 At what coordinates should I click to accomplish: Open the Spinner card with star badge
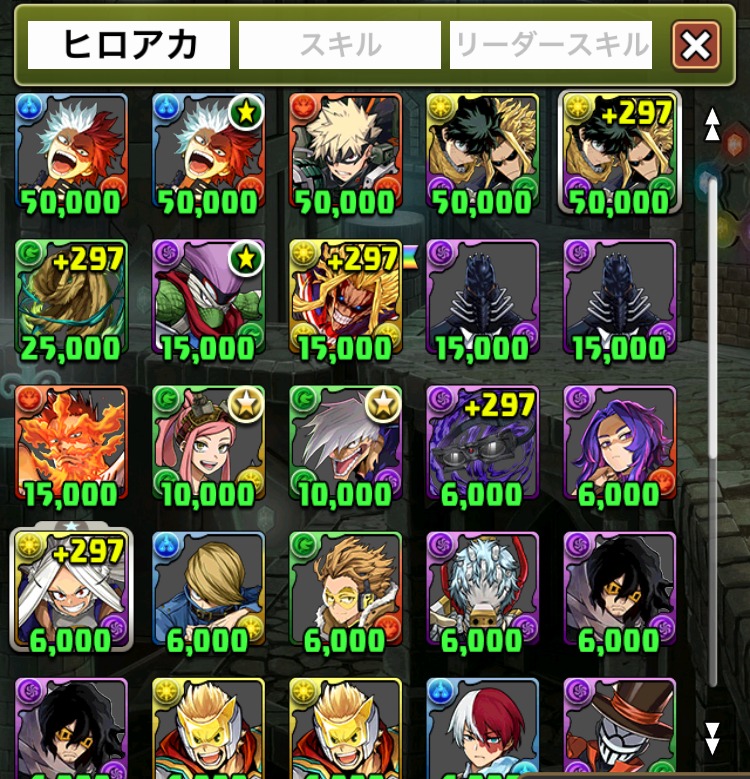pyautogui.click(x=208, y=300)
